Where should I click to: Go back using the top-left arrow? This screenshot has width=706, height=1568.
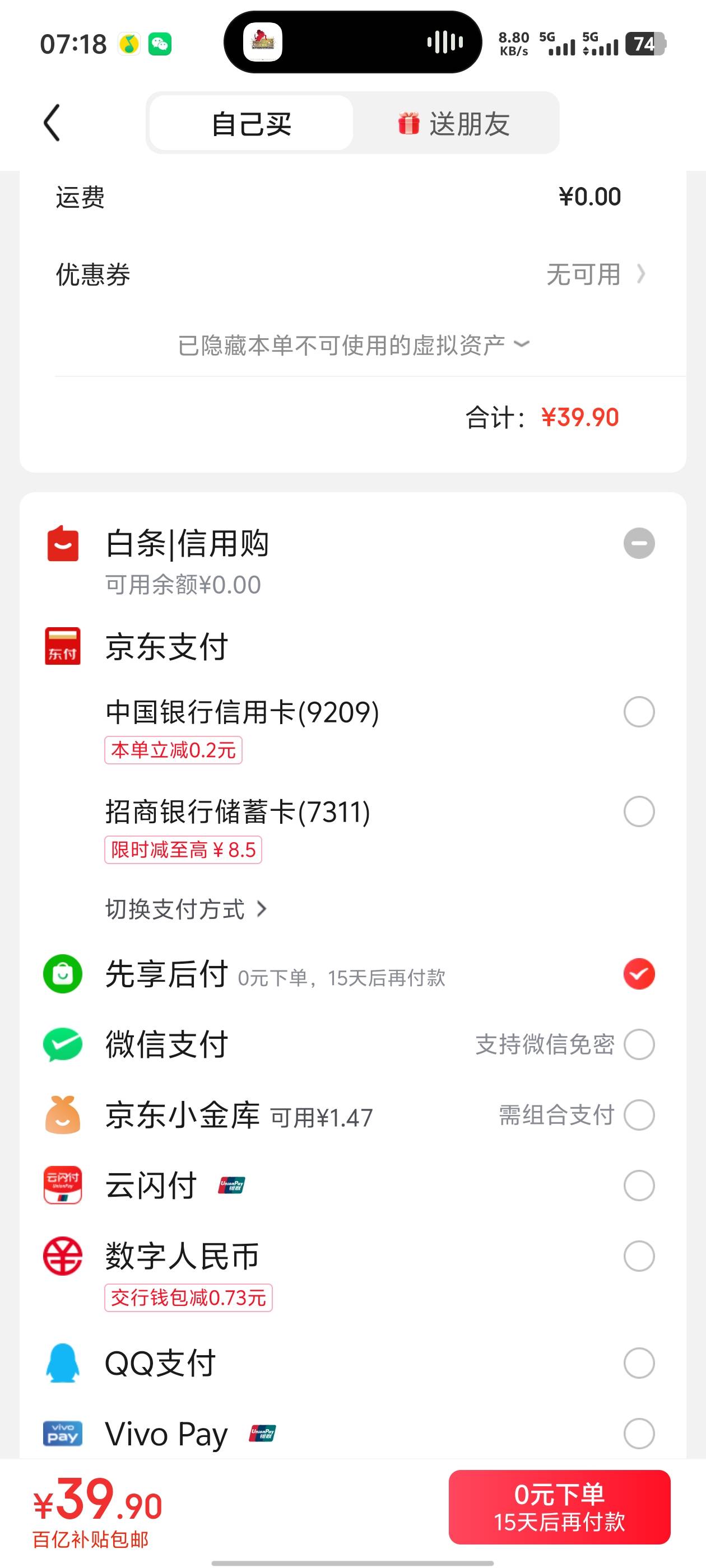(52, 123)
